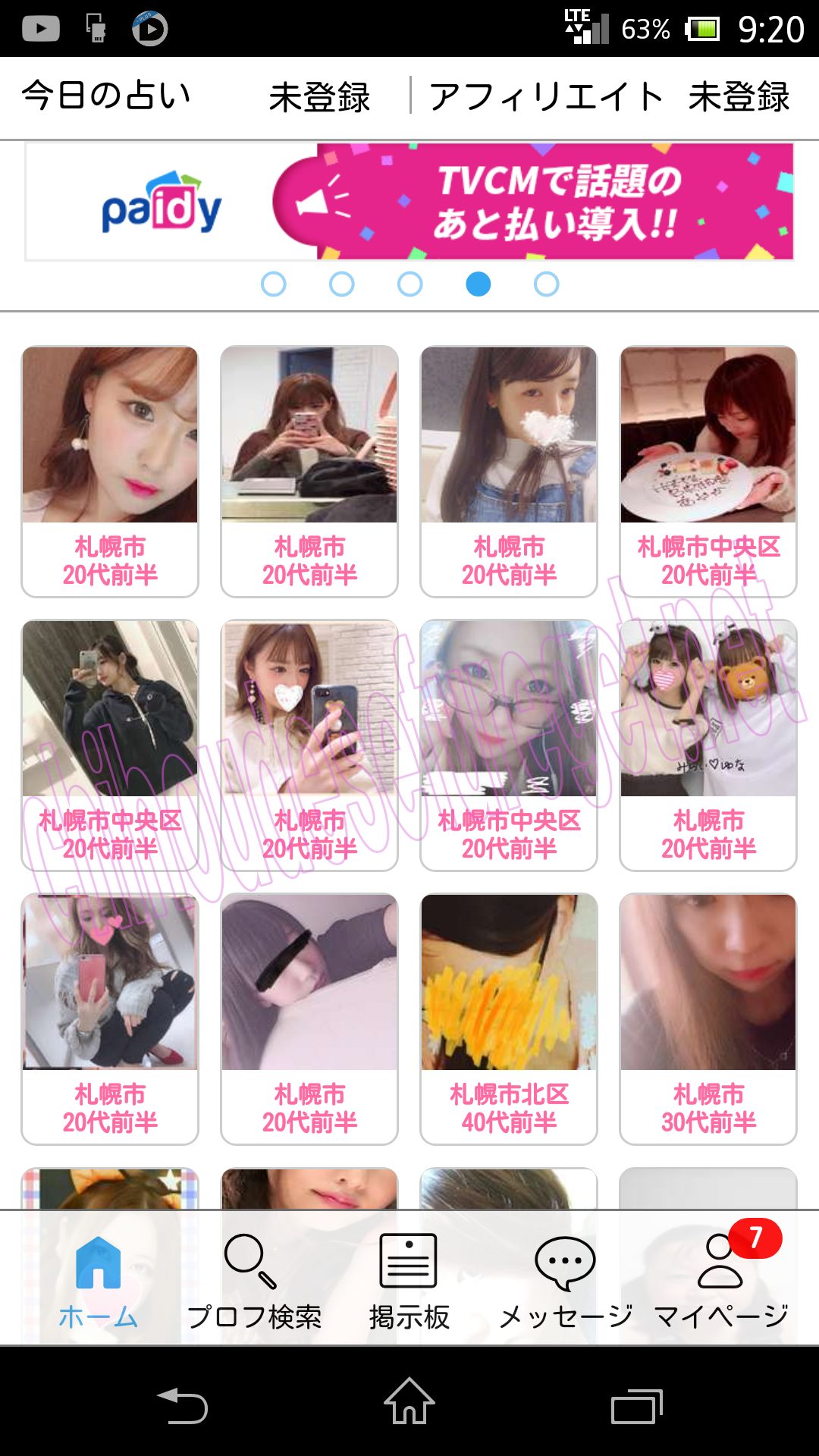This screenshot has height=1456, width=819.
Task: Open the プロフ検索 tab
Action: (x=253, y=1282)
